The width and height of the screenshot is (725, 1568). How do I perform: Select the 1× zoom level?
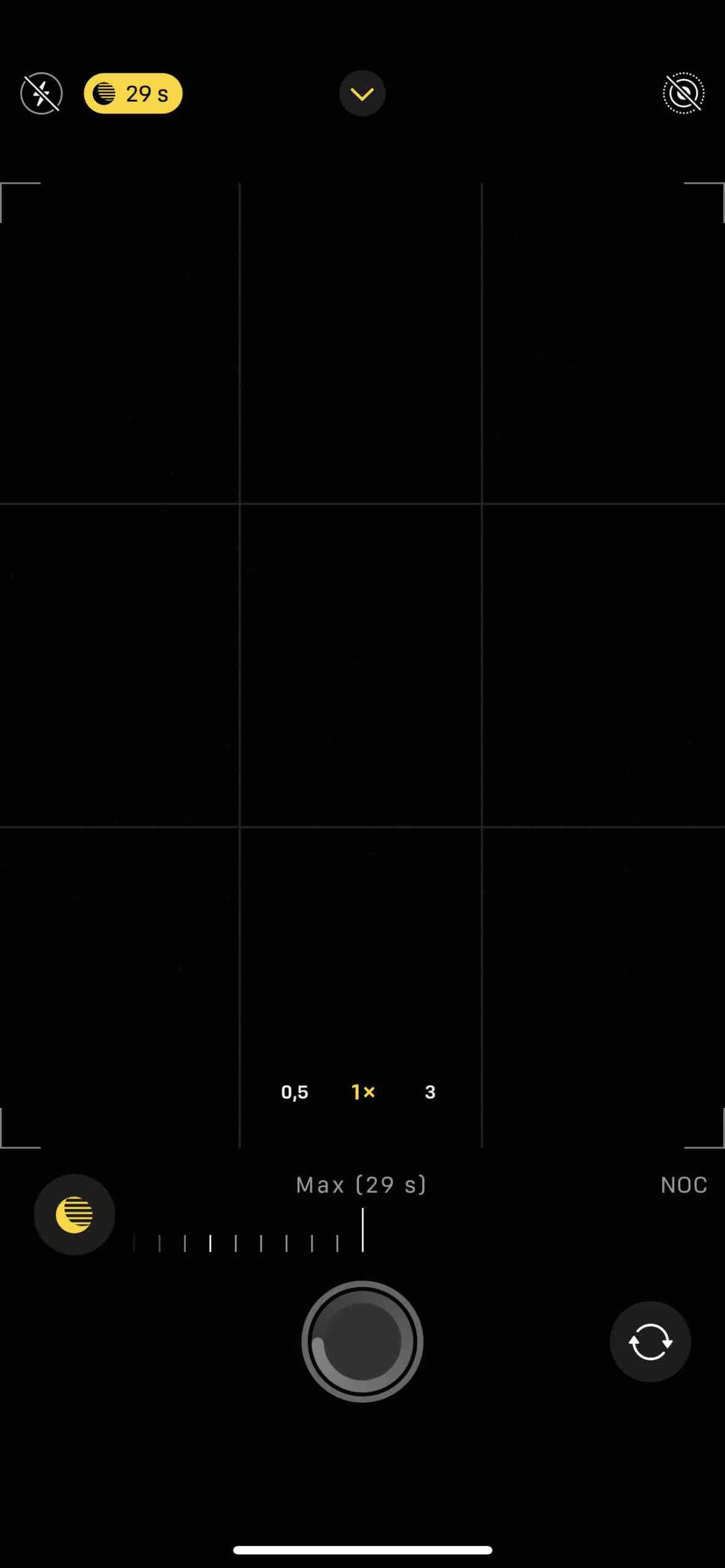point(363,1092)
